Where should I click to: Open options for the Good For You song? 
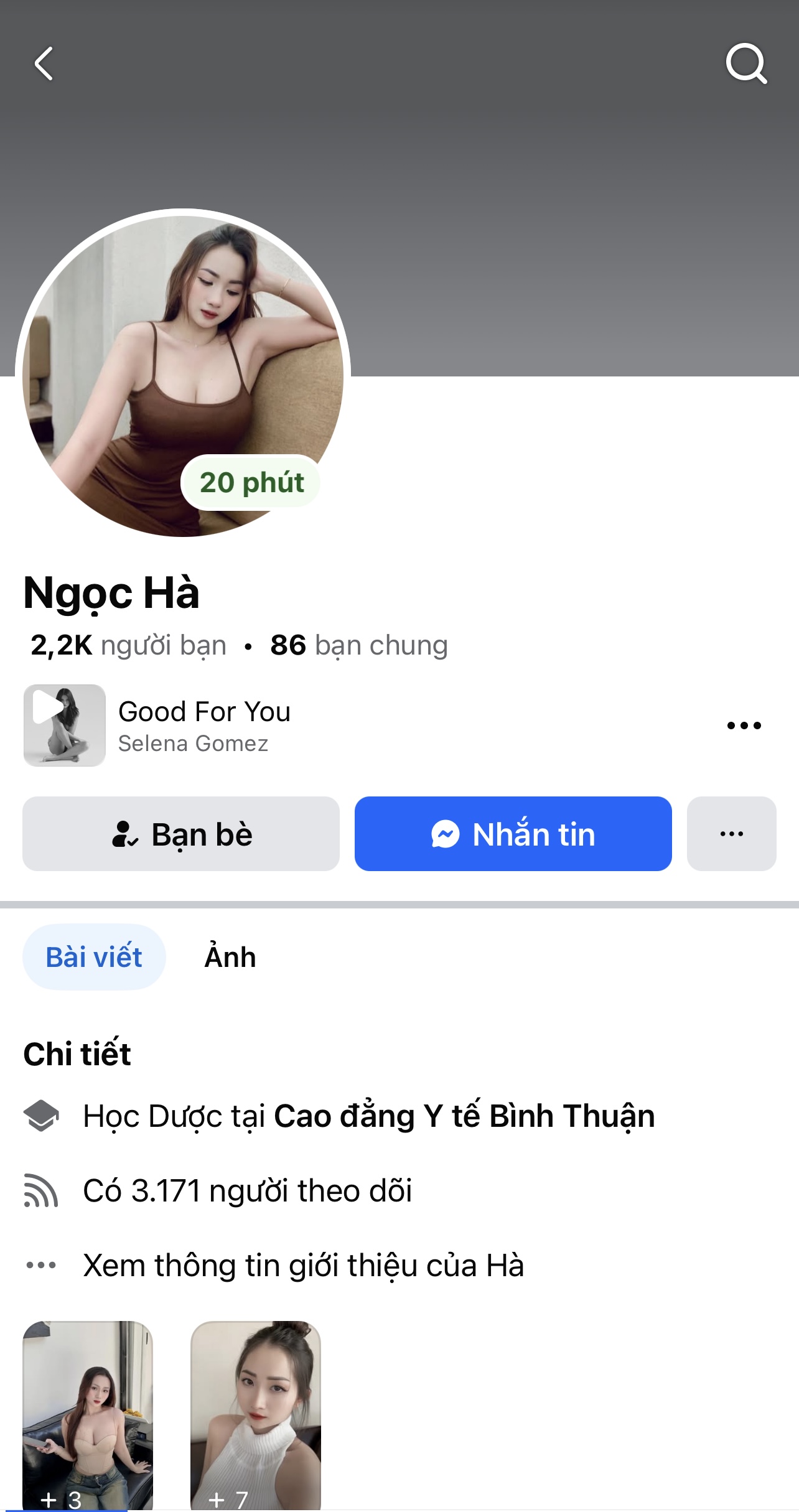(x=744, y=726)
